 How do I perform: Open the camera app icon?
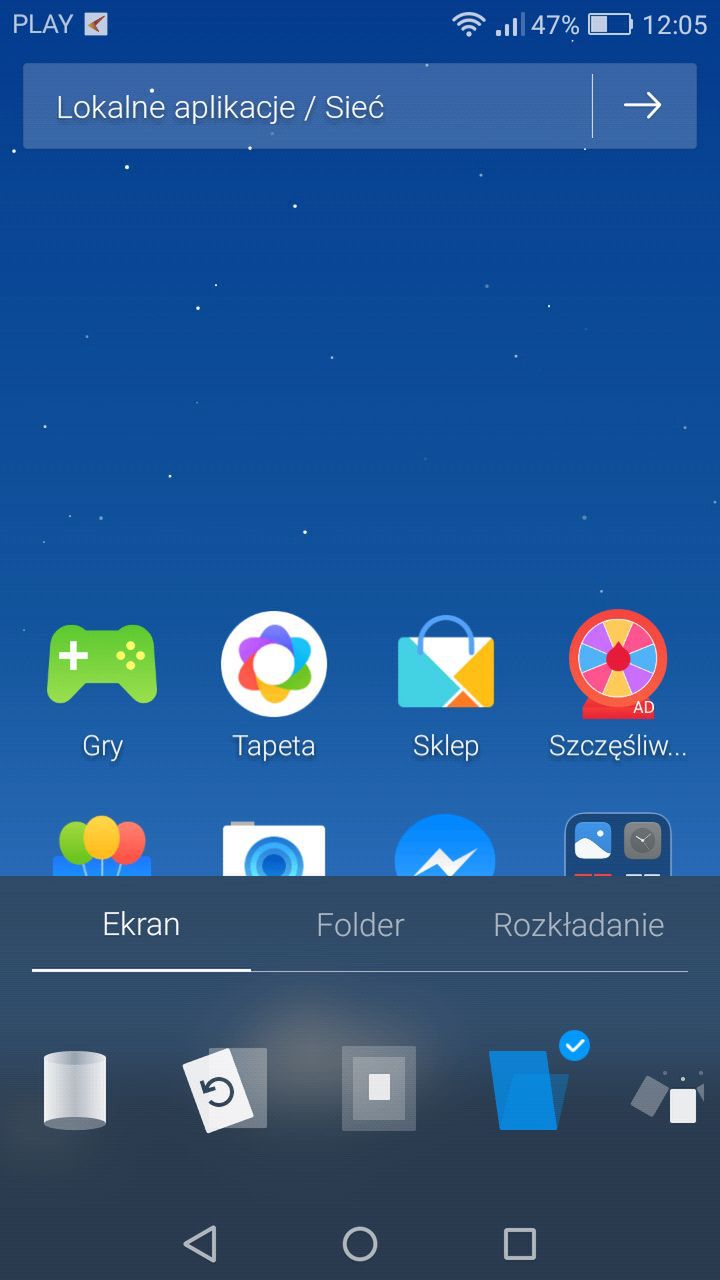(x=274, y=848)
